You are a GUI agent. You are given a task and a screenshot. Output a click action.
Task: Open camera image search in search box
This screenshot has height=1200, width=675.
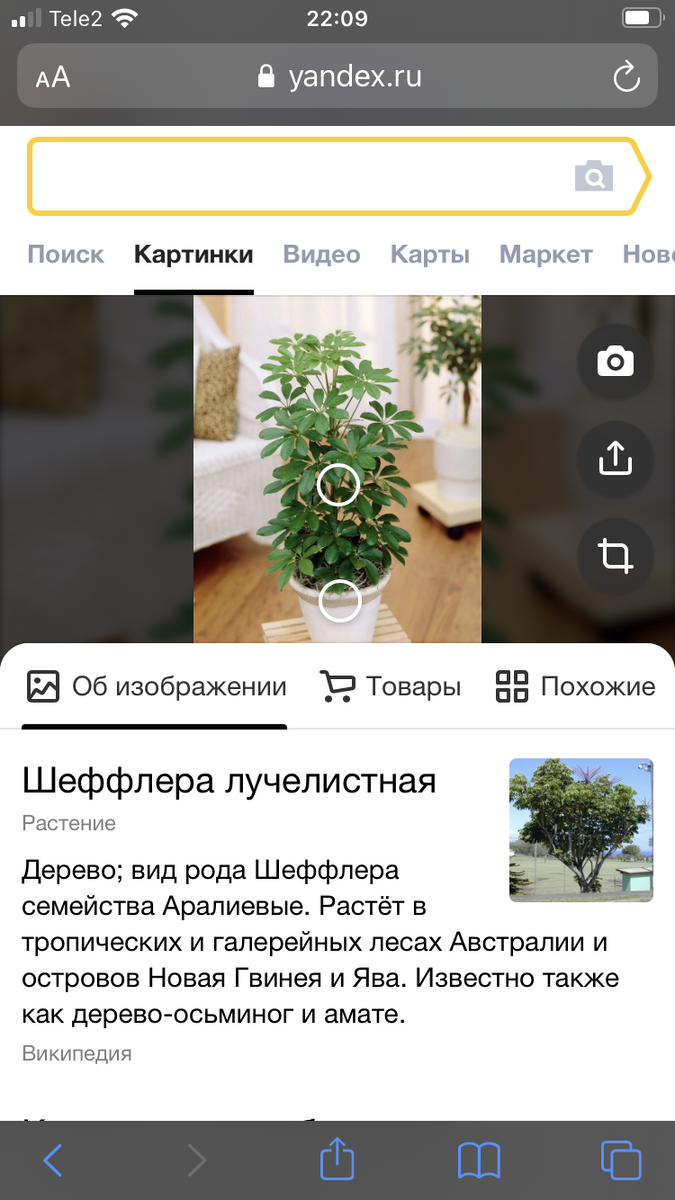pyautogui.click(x=594, y=177)
